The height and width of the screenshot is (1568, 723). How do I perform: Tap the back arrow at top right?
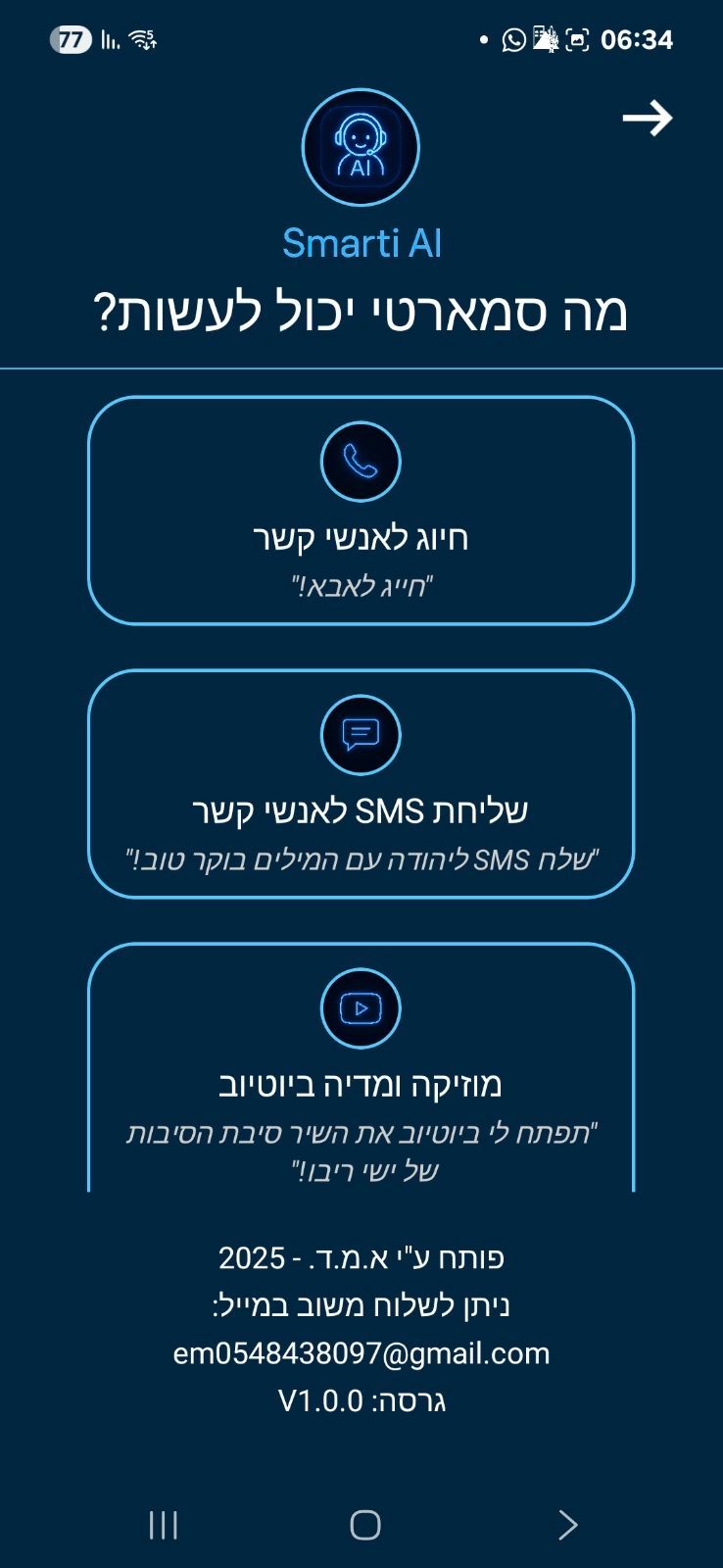tap(647, 119)
